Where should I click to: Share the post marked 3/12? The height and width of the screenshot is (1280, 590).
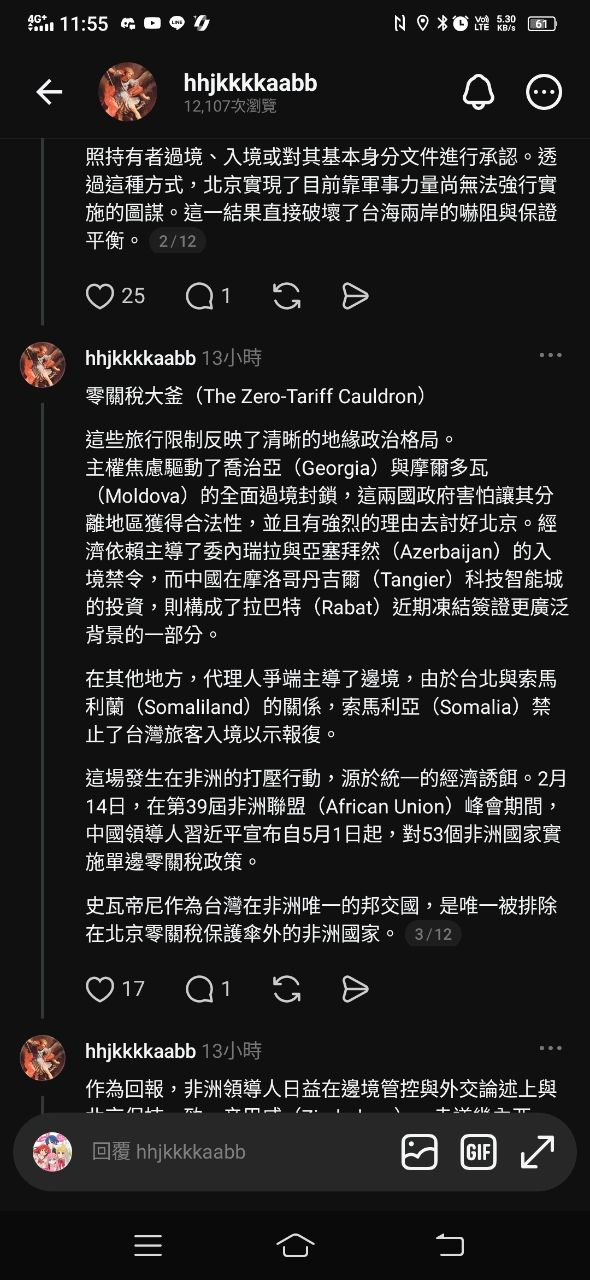point(355,989)
